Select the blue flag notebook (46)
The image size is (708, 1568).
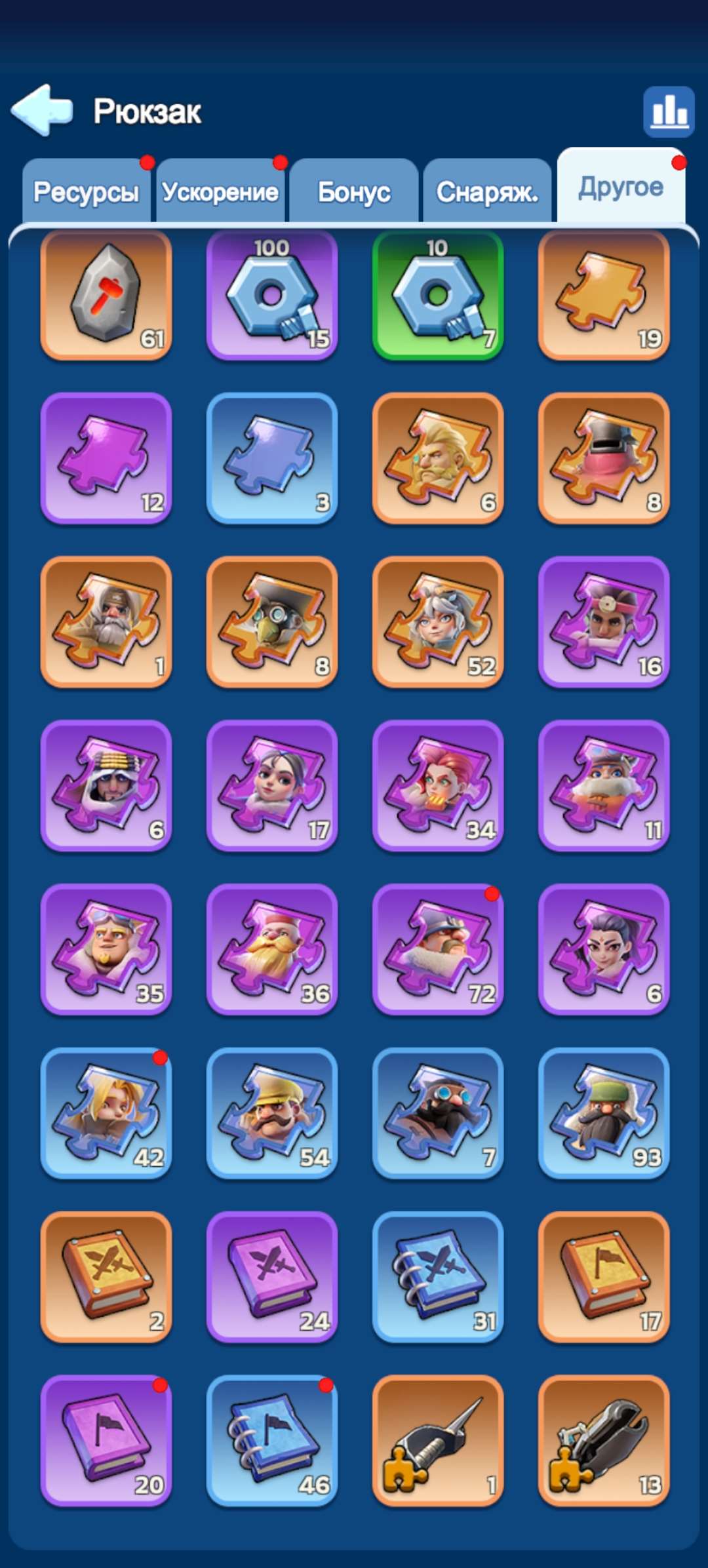(272, 1441)
